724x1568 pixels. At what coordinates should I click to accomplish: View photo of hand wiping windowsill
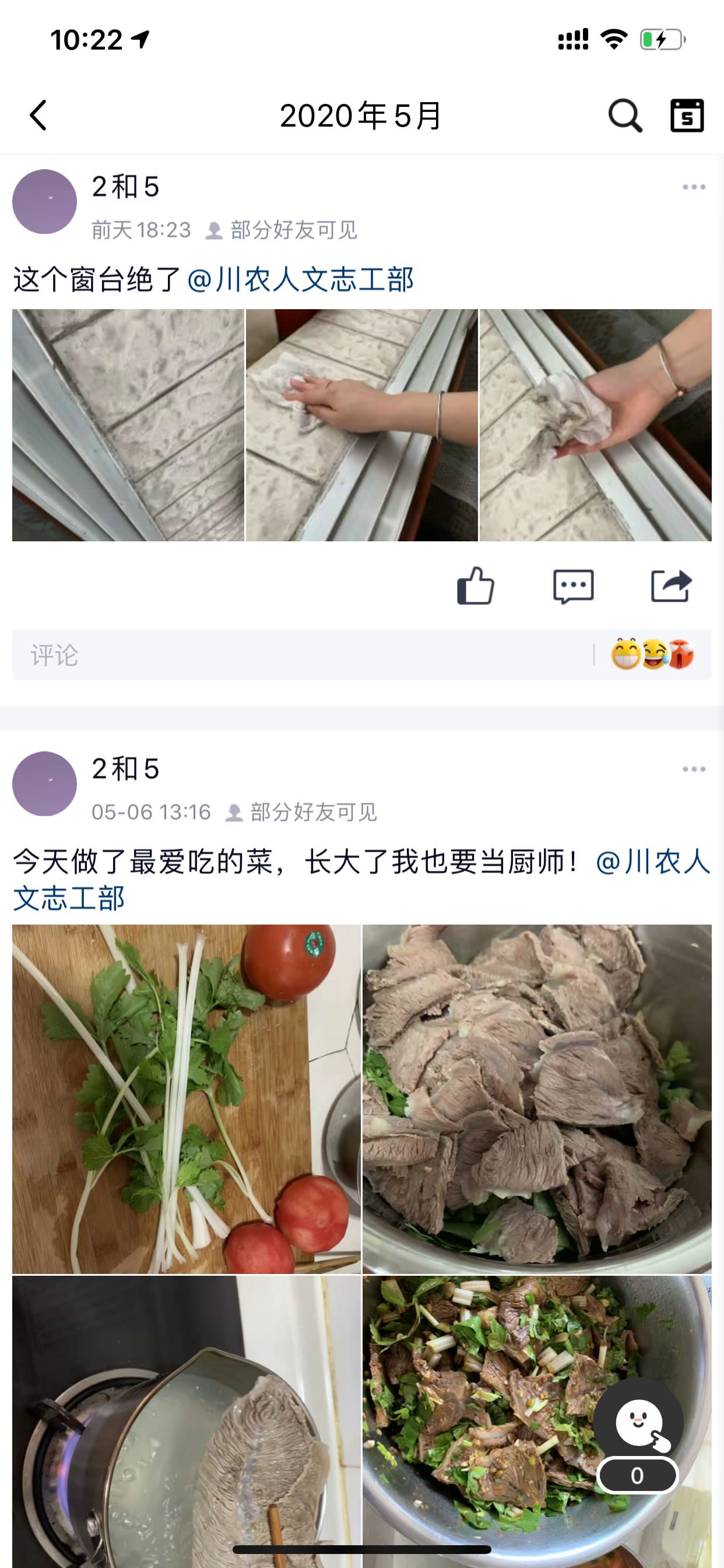pos(361,425)
